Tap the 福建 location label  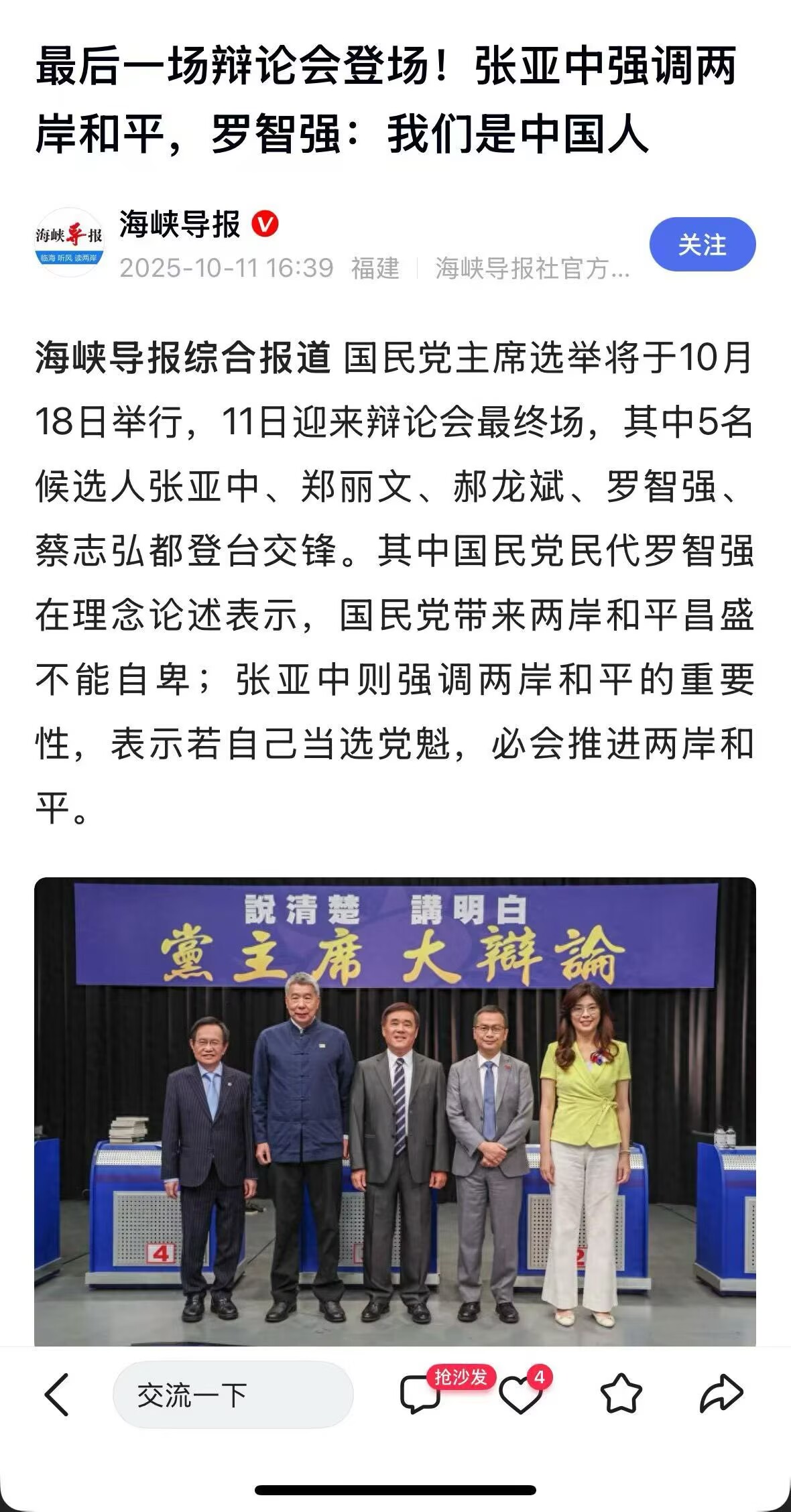coord(376,267)
